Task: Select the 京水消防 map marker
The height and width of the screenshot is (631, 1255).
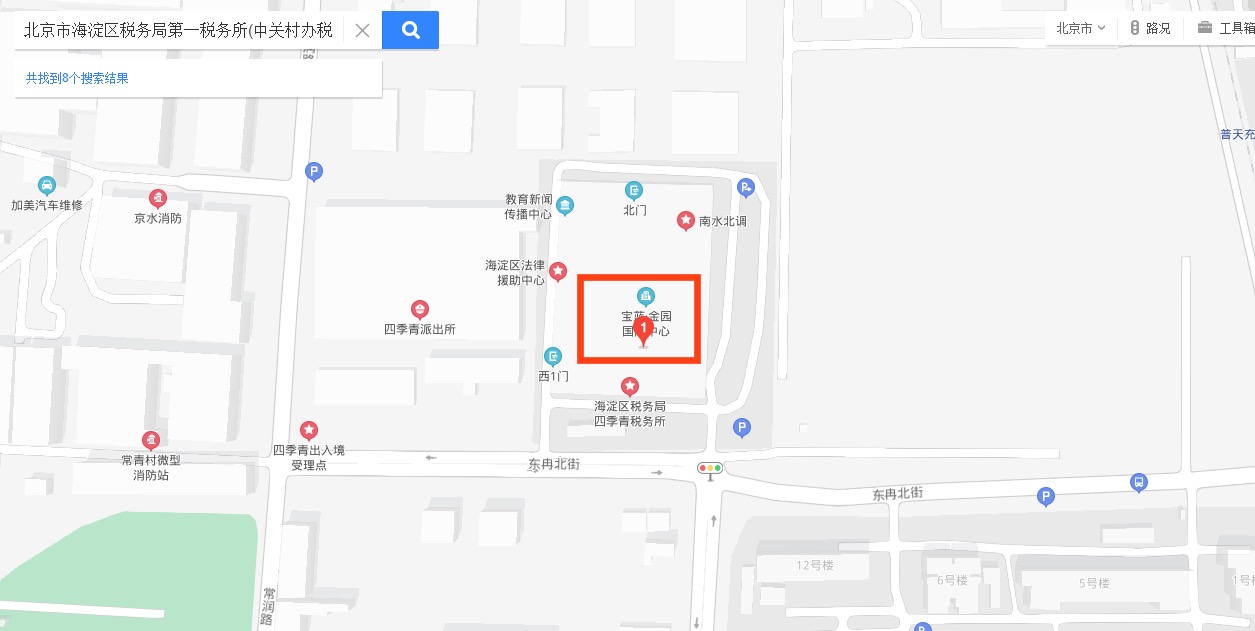Action: [158, 199]
